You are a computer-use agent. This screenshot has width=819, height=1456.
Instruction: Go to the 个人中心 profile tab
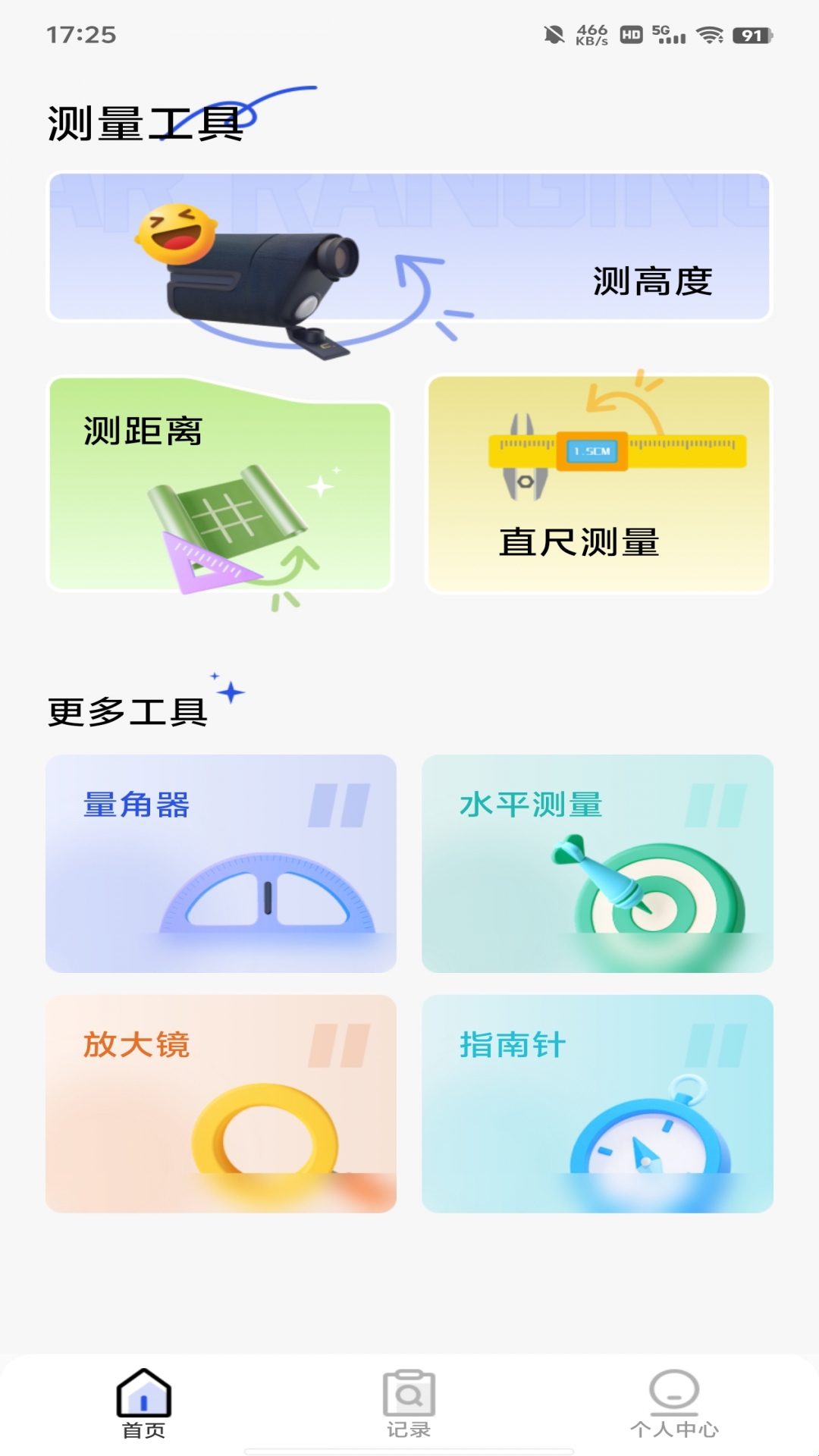(674, 1403)
